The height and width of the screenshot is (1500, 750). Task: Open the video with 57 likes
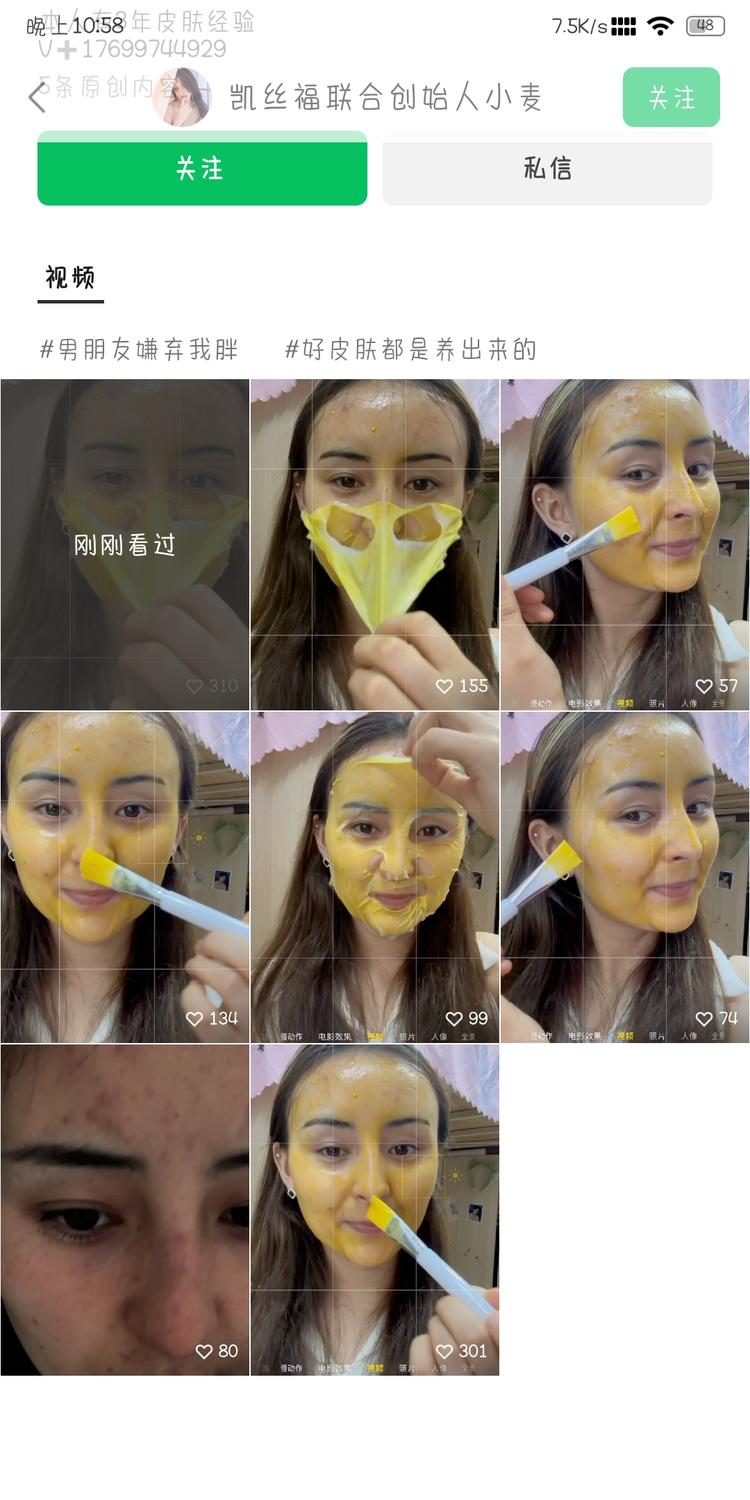click(x=625, y=545)
